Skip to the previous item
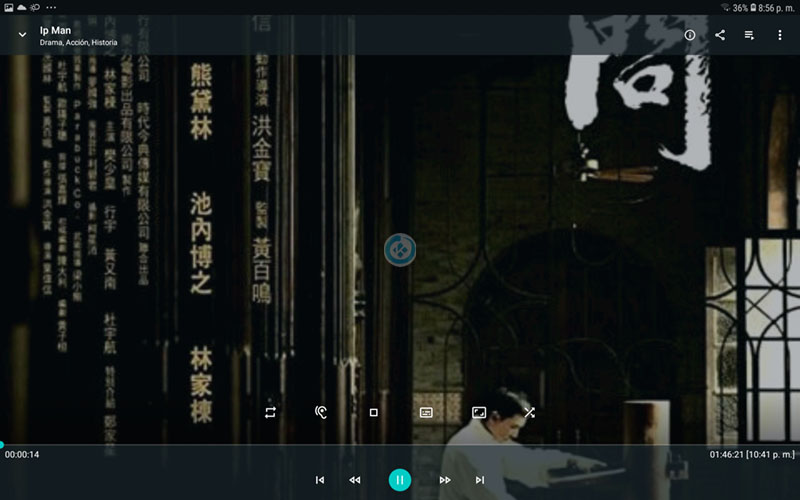The width and height of the screenshot is (800, 500). coord(320,480)
